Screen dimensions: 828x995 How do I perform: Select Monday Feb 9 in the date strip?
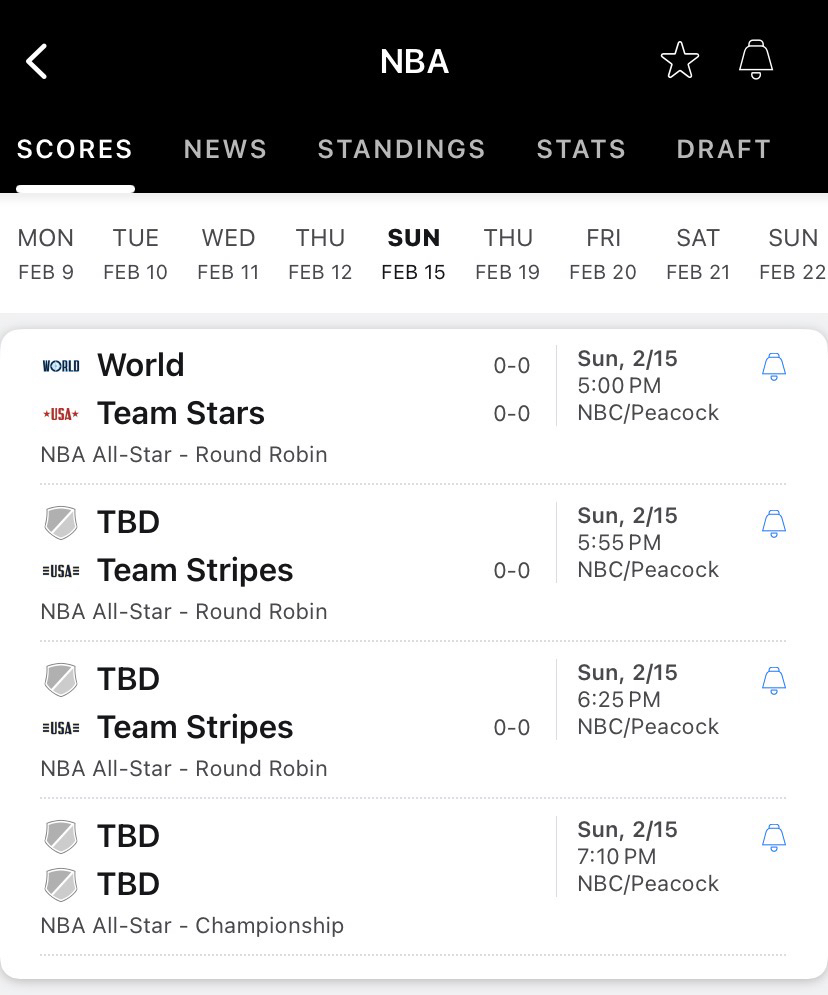click(x=46, y=254)
